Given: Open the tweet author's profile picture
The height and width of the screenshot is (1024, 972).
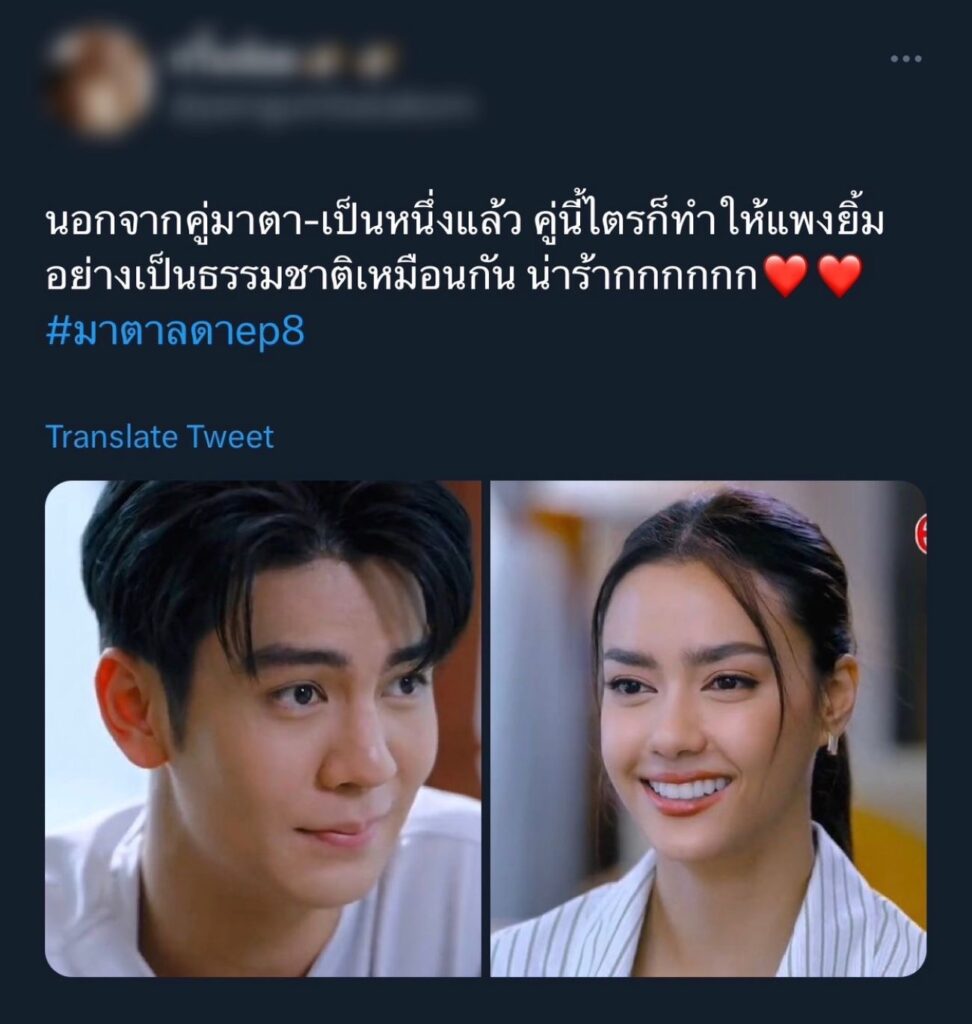Looking at the screenshot, I should point(99,80).
